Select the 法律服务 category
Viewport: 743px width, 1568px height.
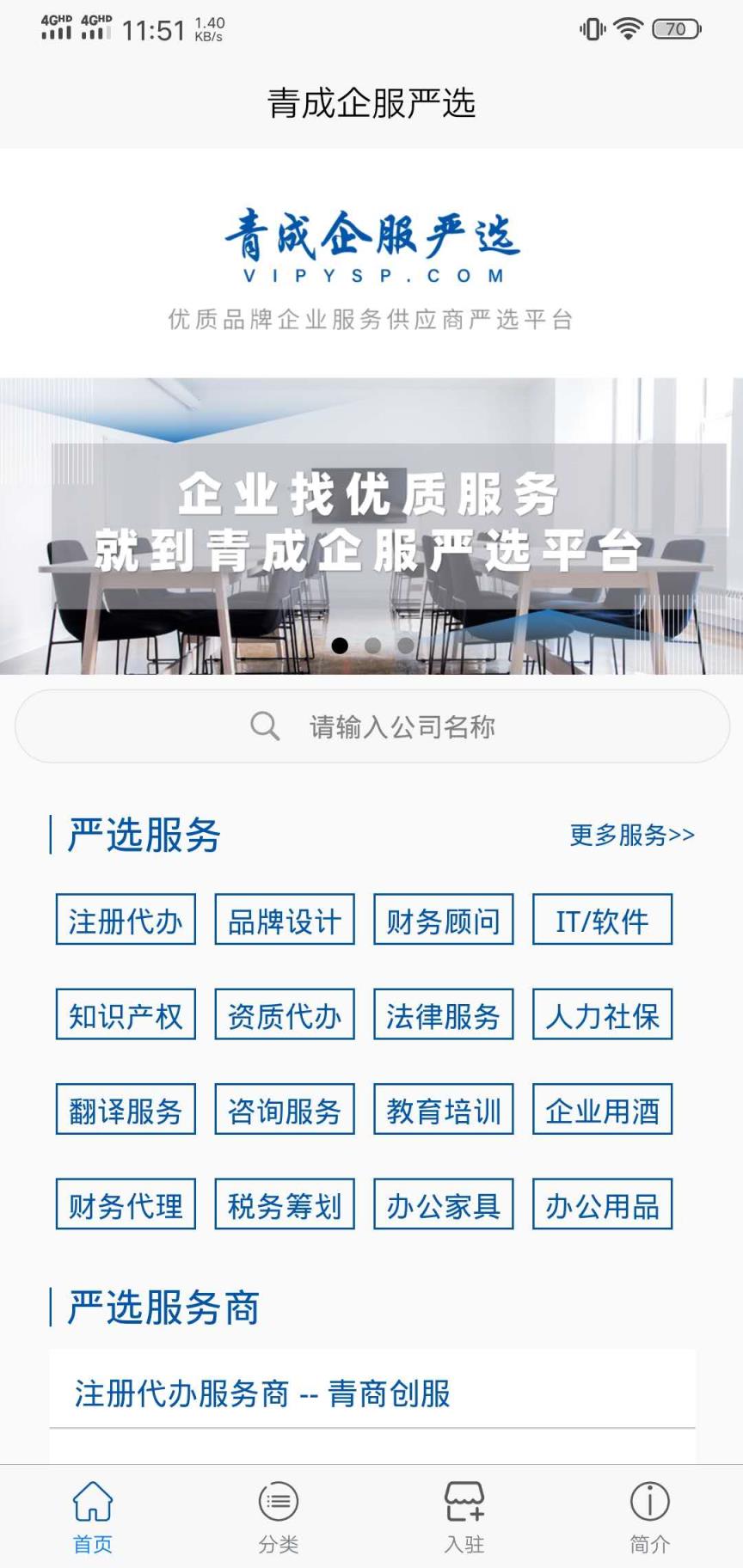pyautogui.click(x=443, y=1015)
